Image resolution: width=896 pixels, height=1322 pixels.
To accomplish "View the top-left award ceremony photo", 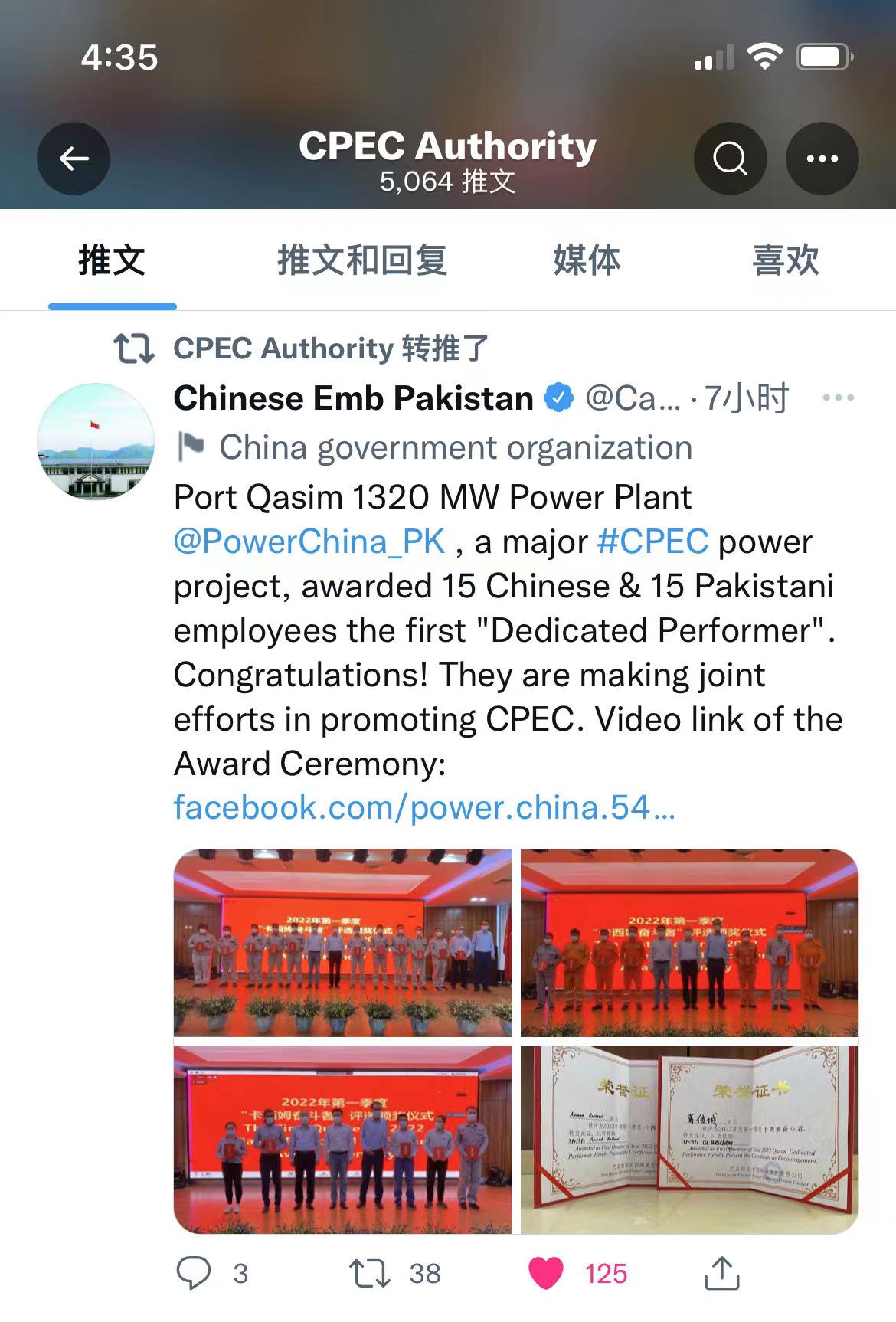I will click(342, 943).
